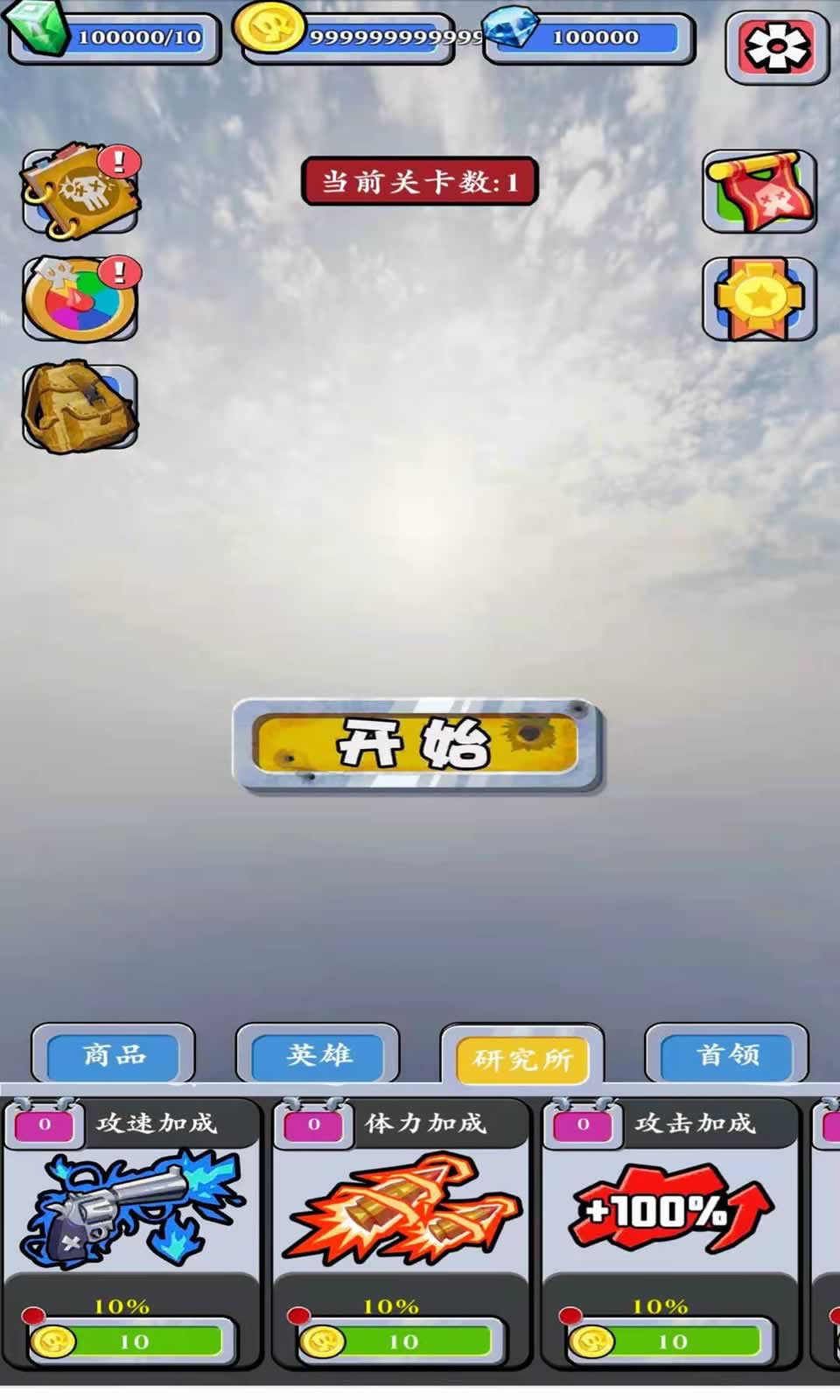Upgrade 体力加成 for 10 coins
Screen dimensions: 840x1400
tap(402, 1340)
